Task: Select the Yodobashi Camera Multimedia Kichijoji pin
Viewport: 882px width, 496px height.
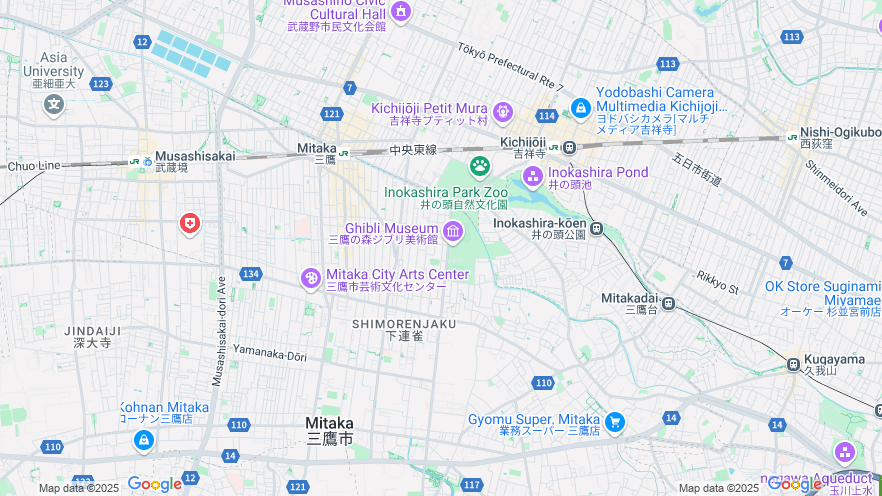Action: coord(581,107)
